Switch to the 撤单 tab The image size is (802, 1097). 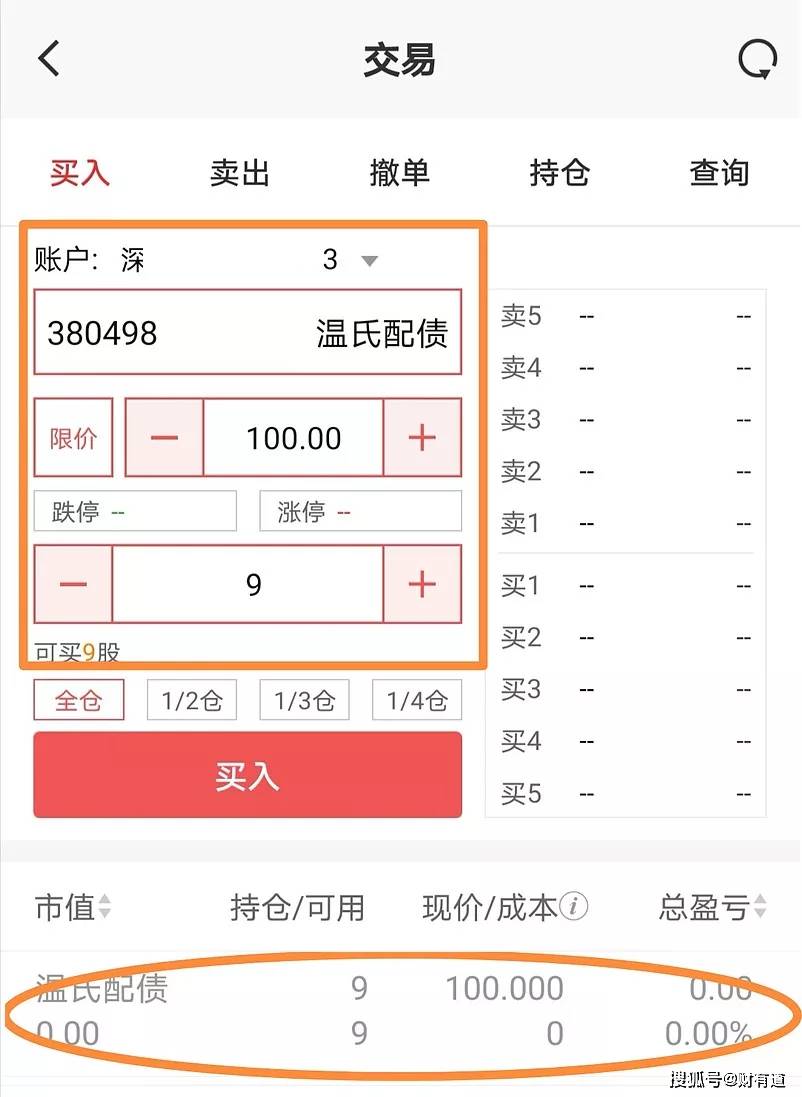click(x=399, y=172)
